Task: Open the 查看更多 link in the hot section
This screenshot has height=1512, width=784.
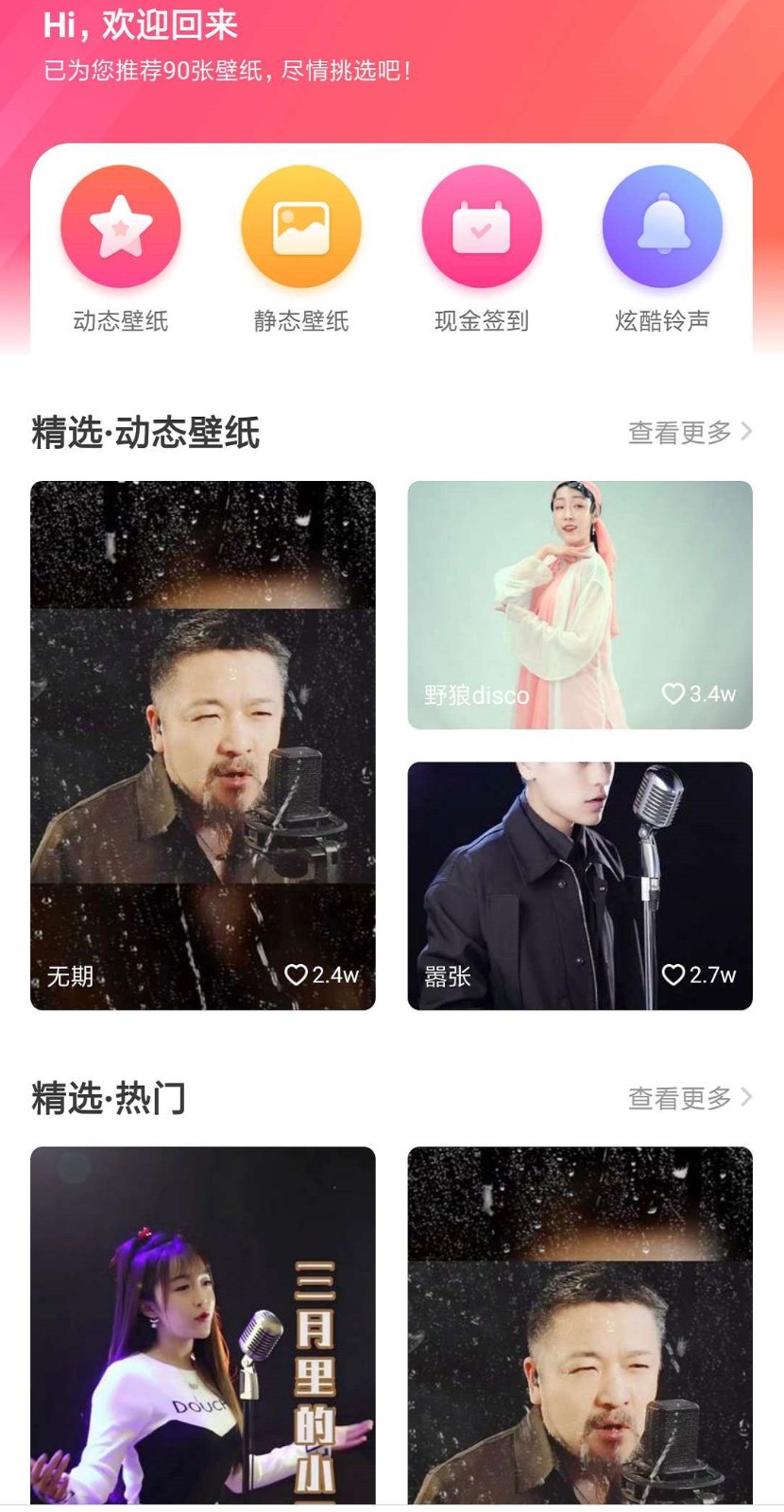Action: (680, 1099)
